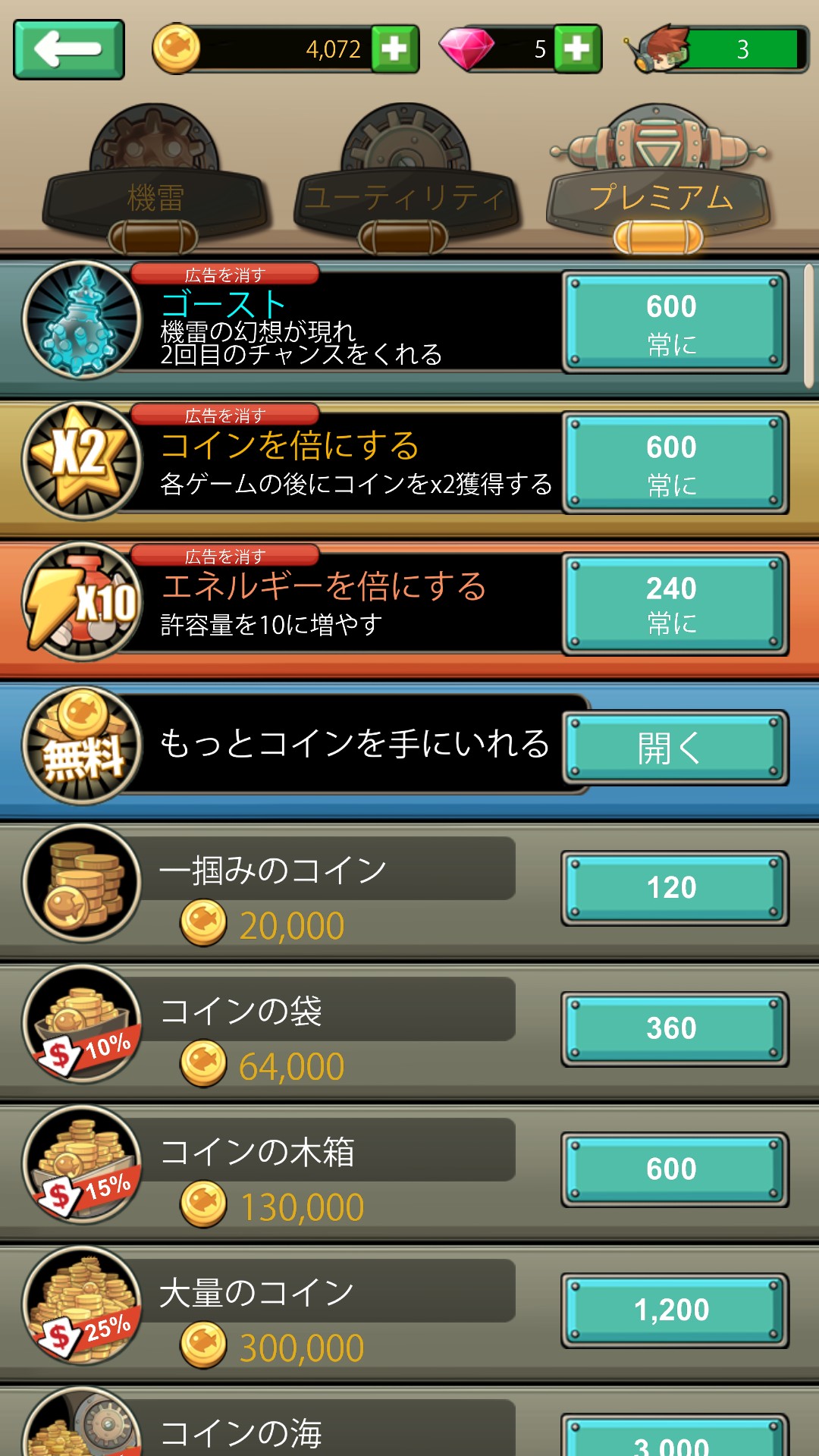Buy エネルギーを倍にする for 240

tap(673, 604)
